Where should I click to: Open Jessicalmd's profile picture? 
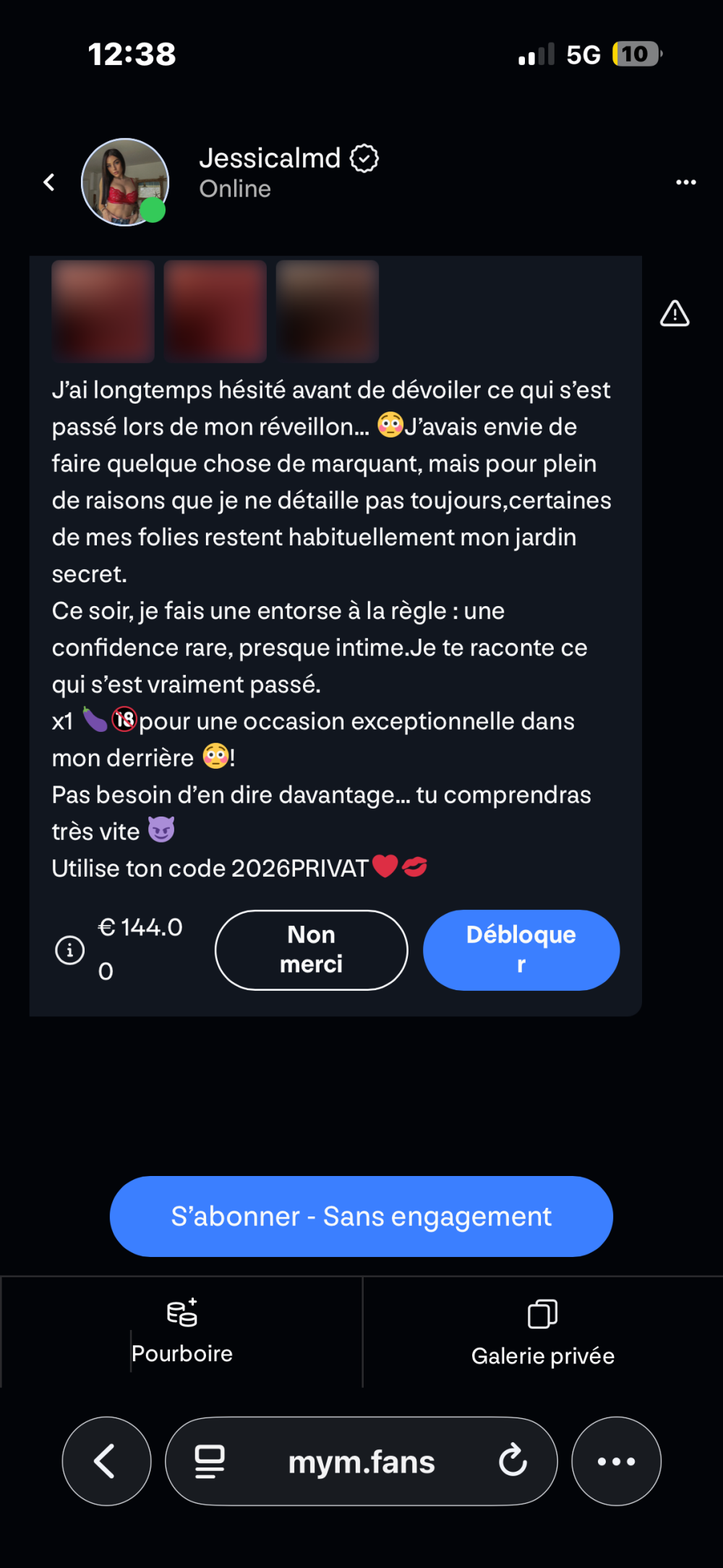pos(125,182)
